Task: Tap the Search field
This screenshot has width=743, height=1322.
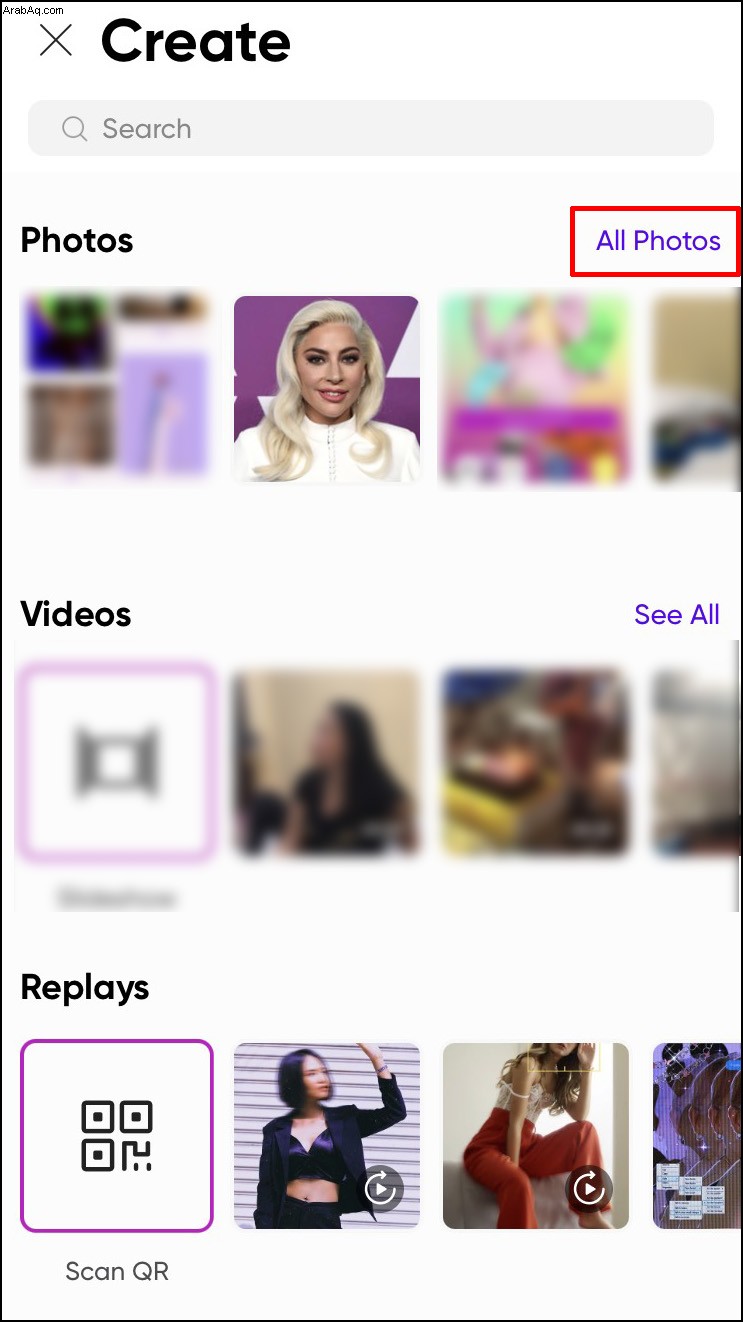Action: (x=370, y=129)
